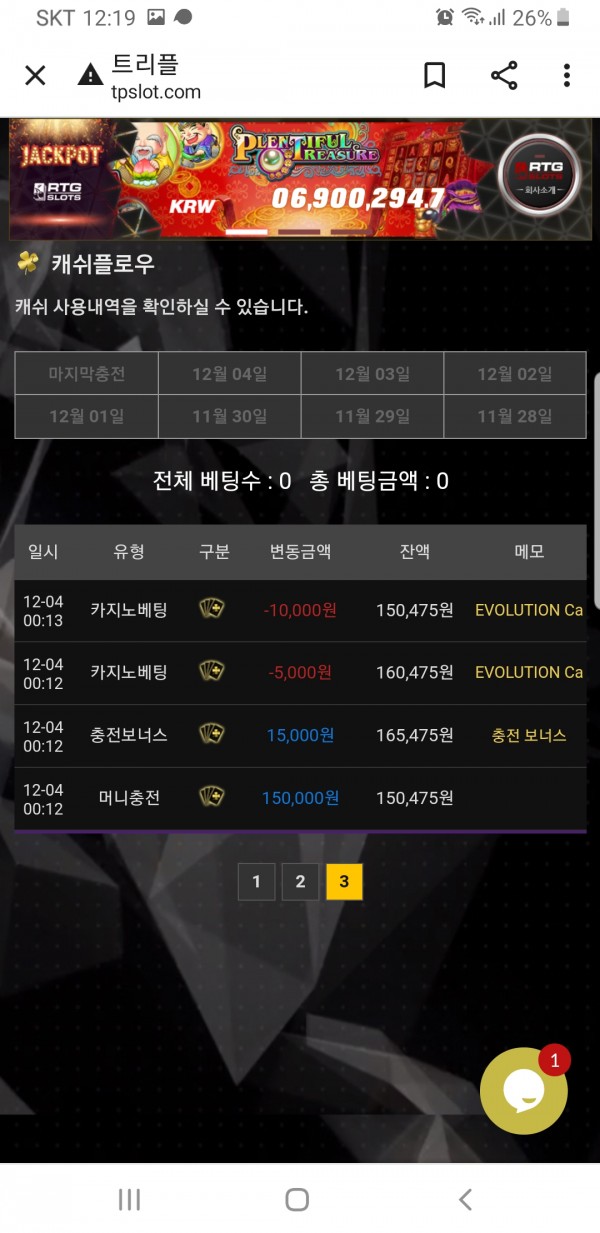Filter history by 12월 01일
Image resolution: width=600 pixels, height=1233 pixels.
pos(87,416)
